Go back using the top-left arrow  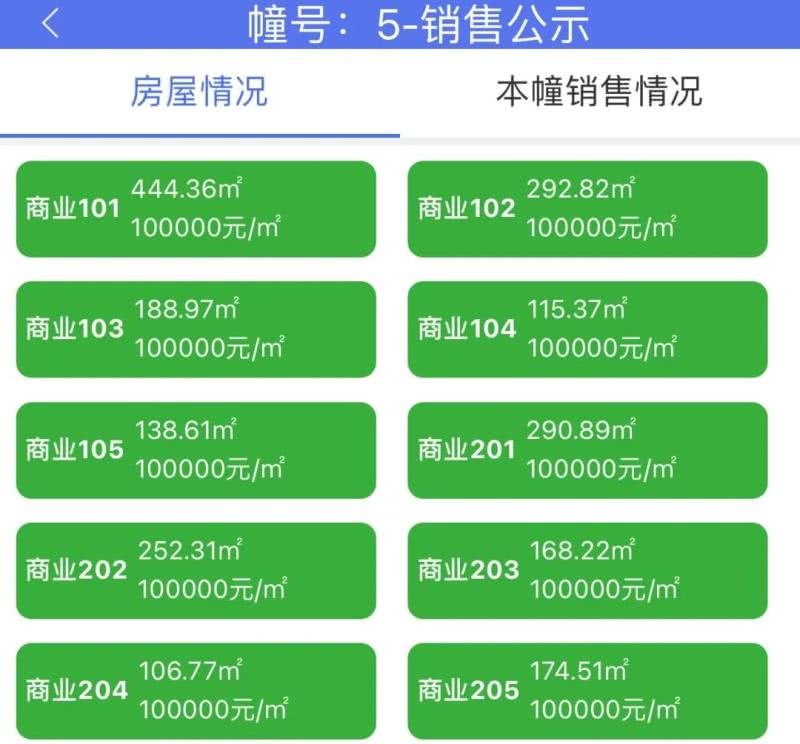click(50, 24)
